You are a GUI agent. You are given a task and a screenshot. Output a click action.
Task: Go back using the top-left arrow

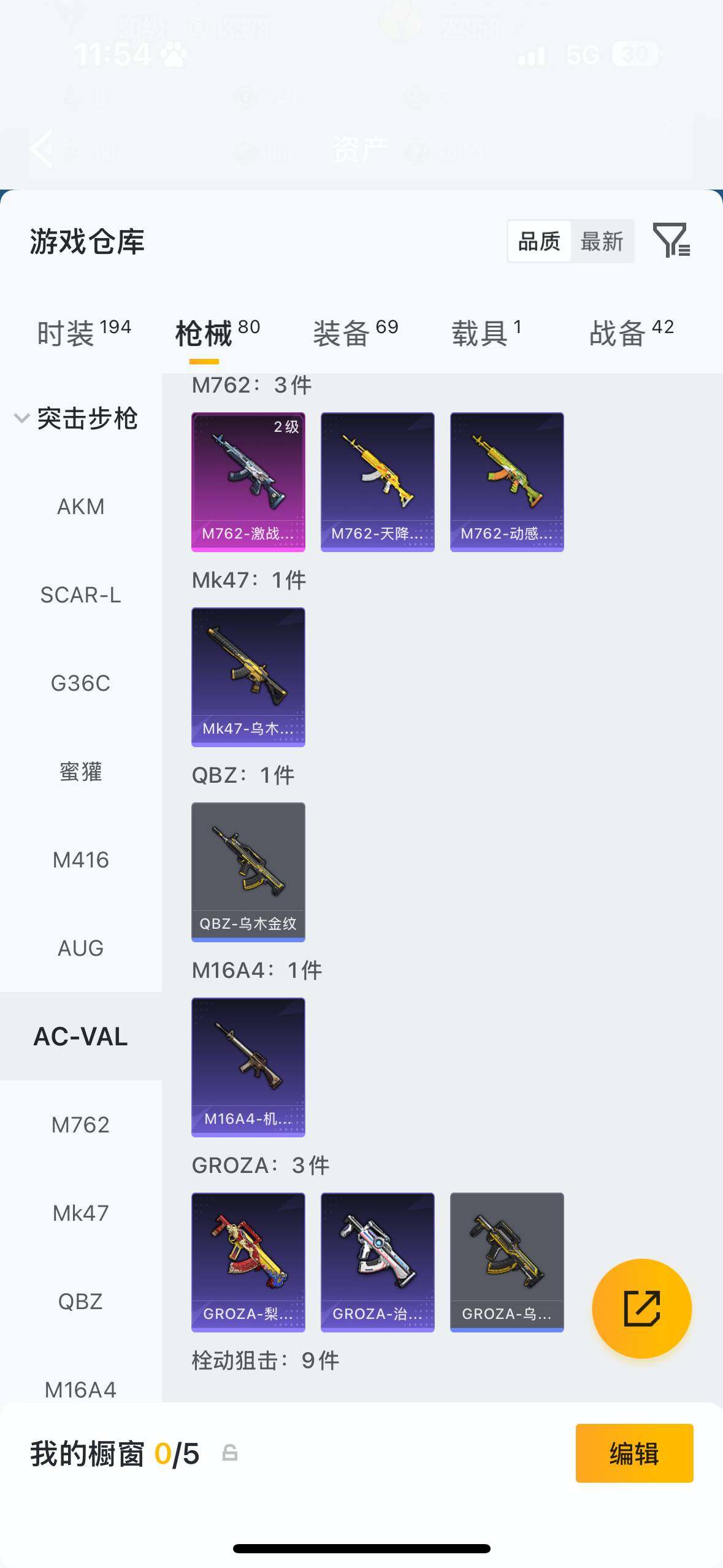pos(42,148)
